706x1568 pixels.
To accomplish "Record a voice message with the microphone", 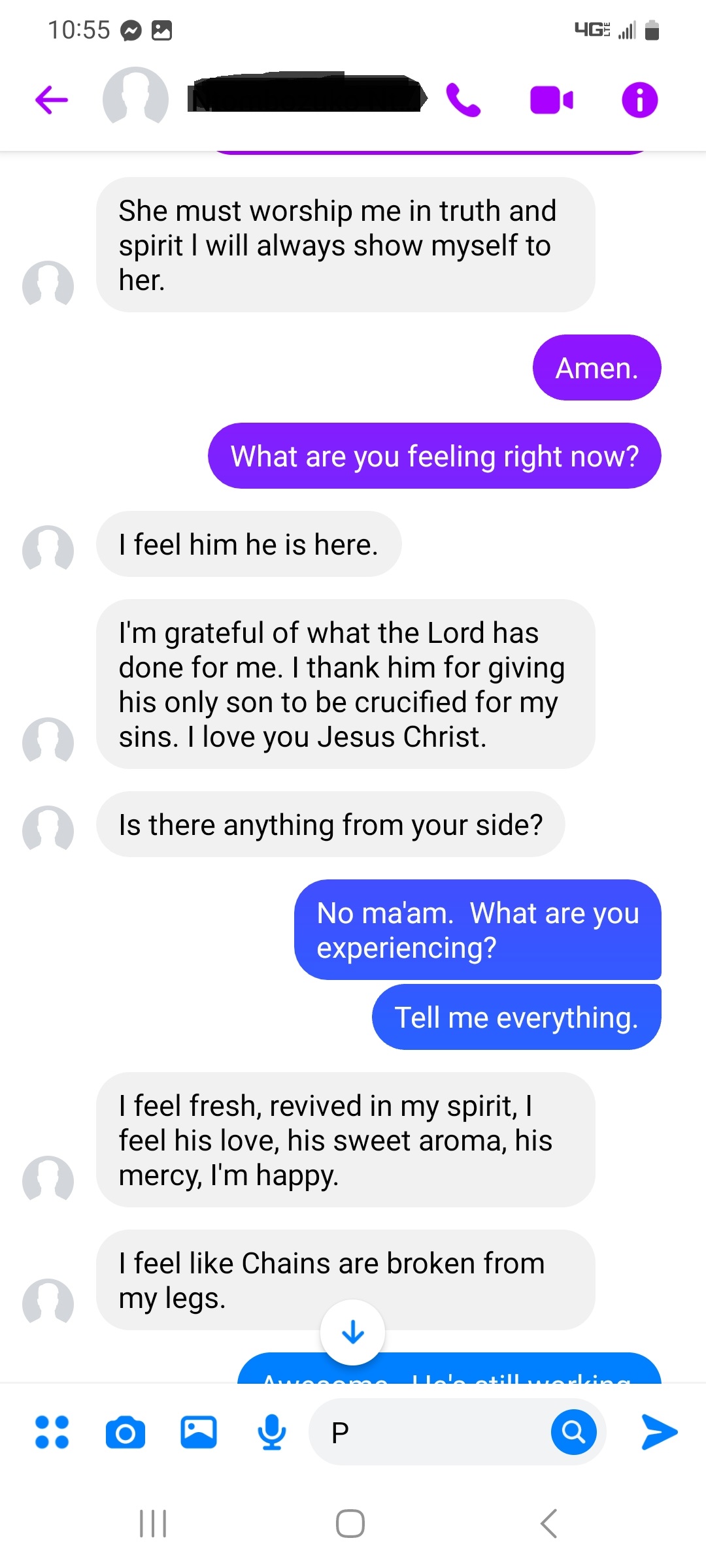I will pos(273,1431).
